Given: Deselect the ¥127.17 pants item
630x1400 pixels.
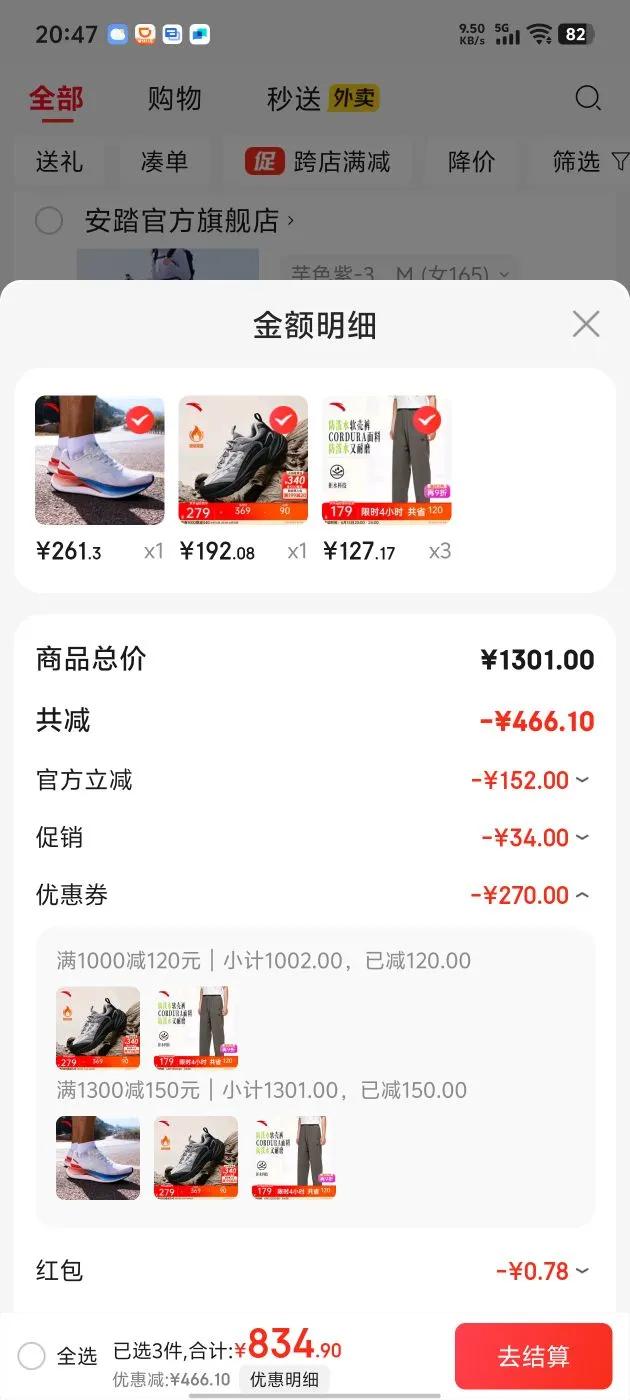Looking at the screenshot, I should 427,420.
